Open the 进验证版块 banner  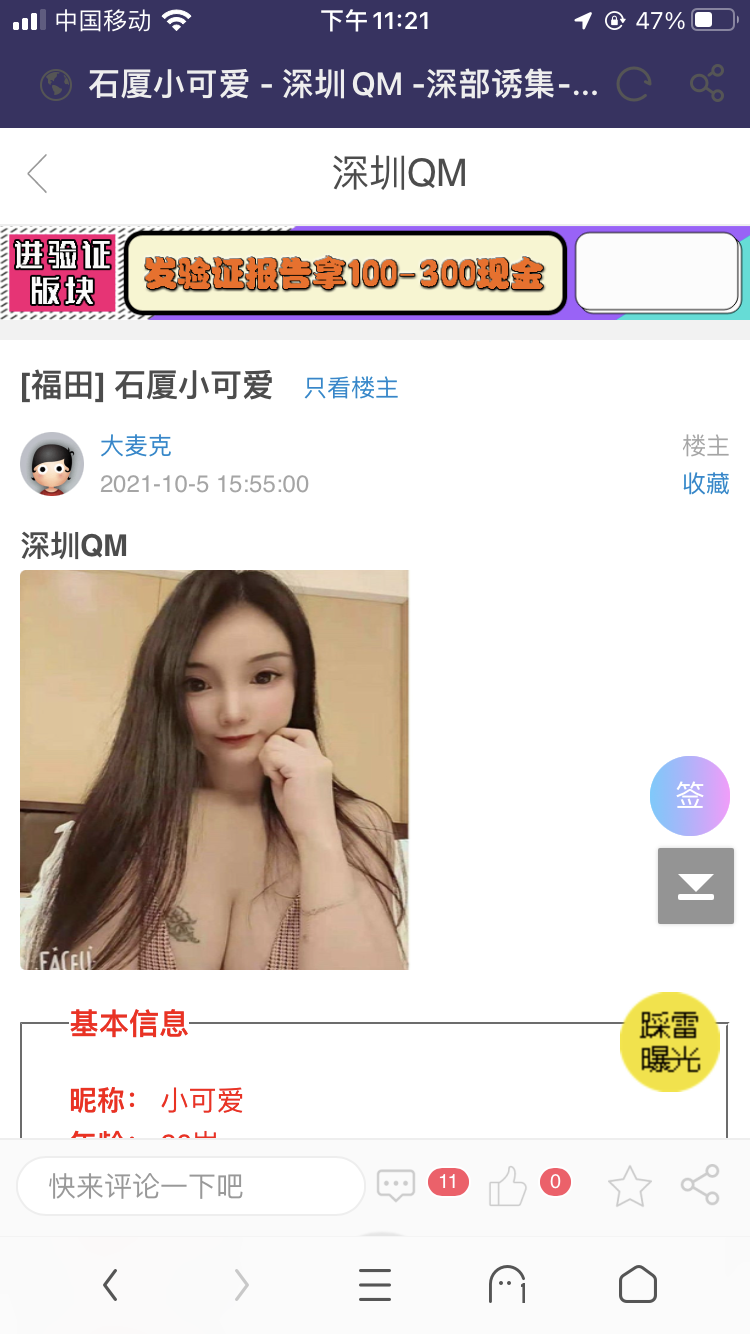pyautogui.click(x=64, y=272)
